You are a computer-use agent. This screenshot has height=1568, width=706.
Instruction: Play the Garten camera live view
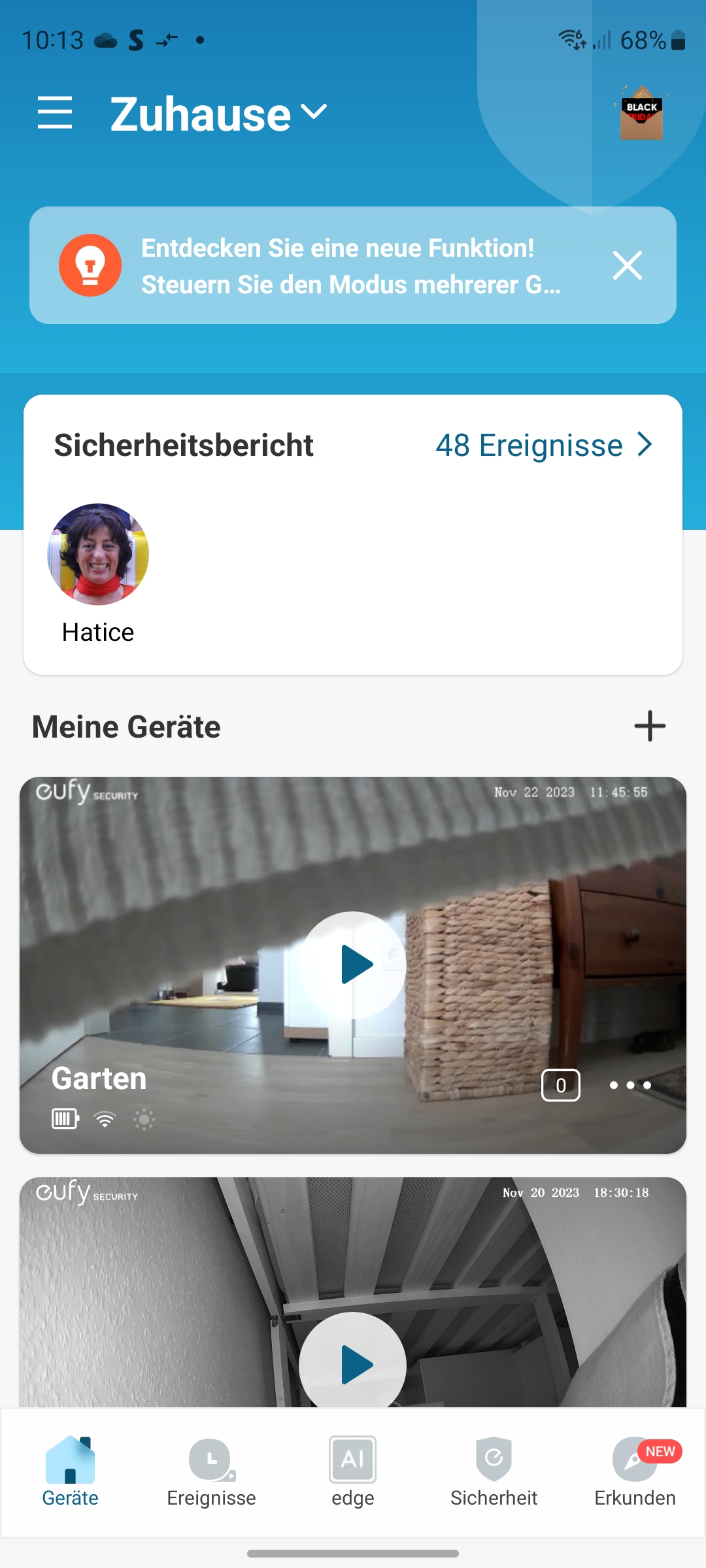coord(353,965)
